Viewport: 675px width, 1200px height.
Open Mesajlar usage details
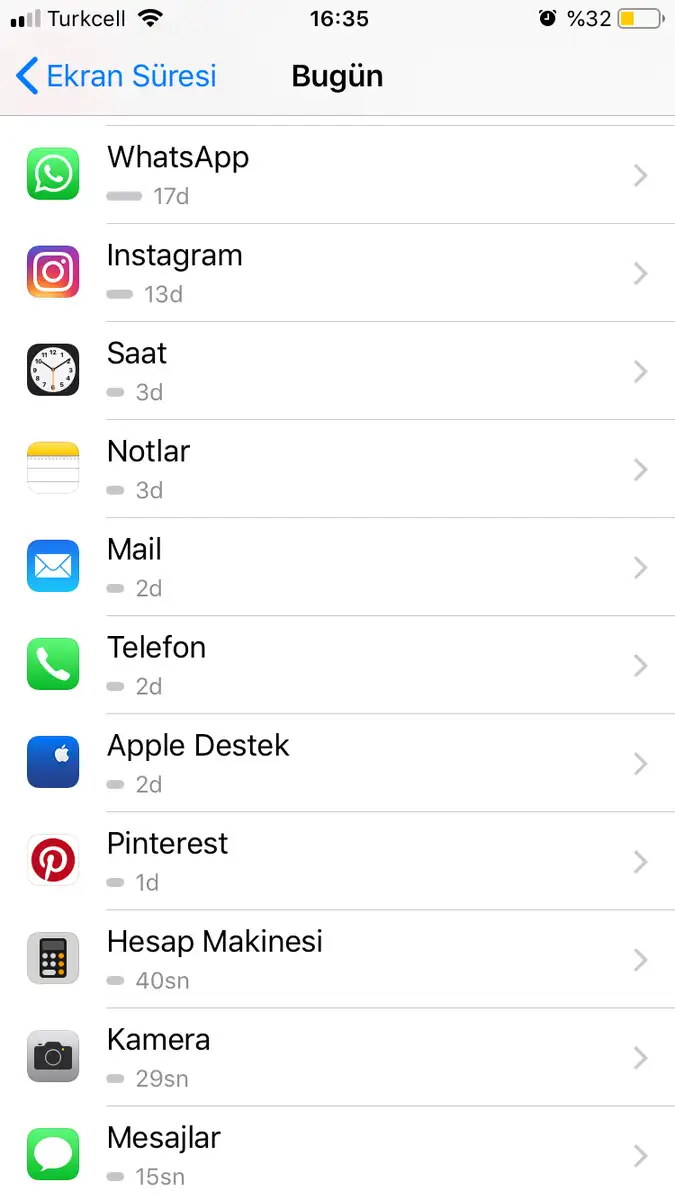[337, 1154]
